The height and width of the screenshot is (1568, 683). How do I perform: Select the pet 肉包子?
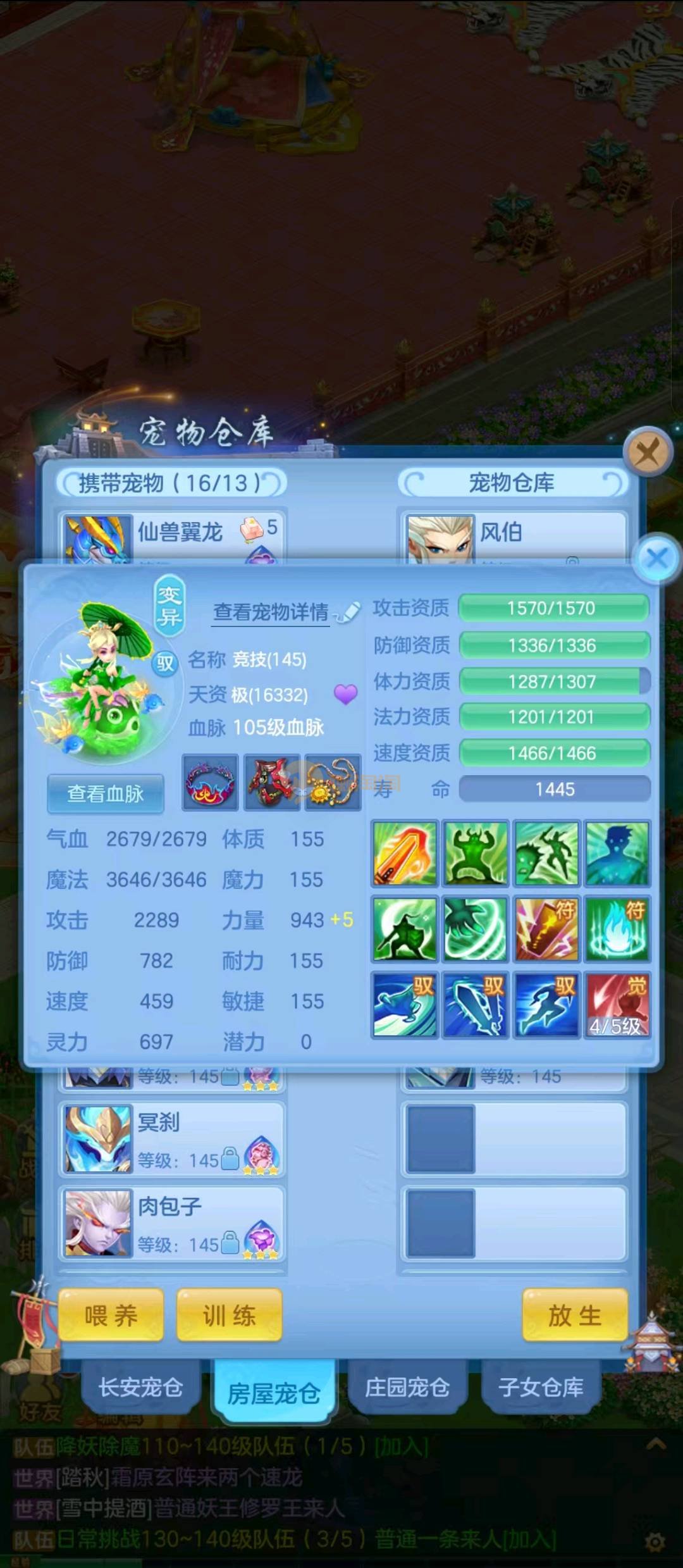click(x=172, y=1224)
